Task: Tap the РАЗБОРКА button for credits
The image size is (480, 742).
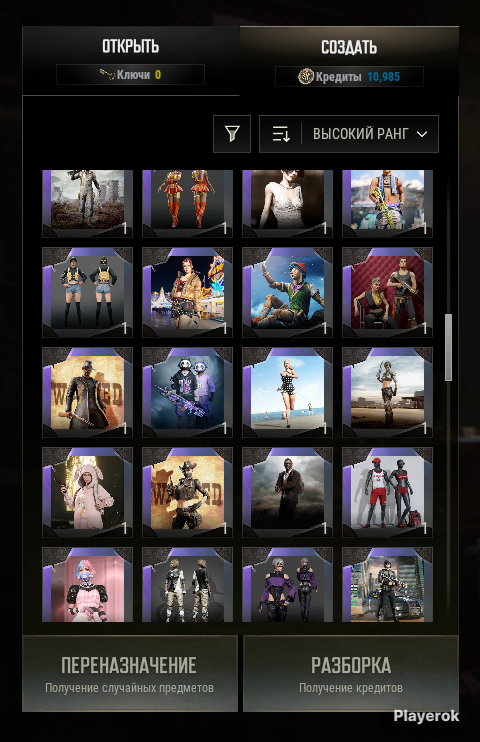Action: click(351, 673)
